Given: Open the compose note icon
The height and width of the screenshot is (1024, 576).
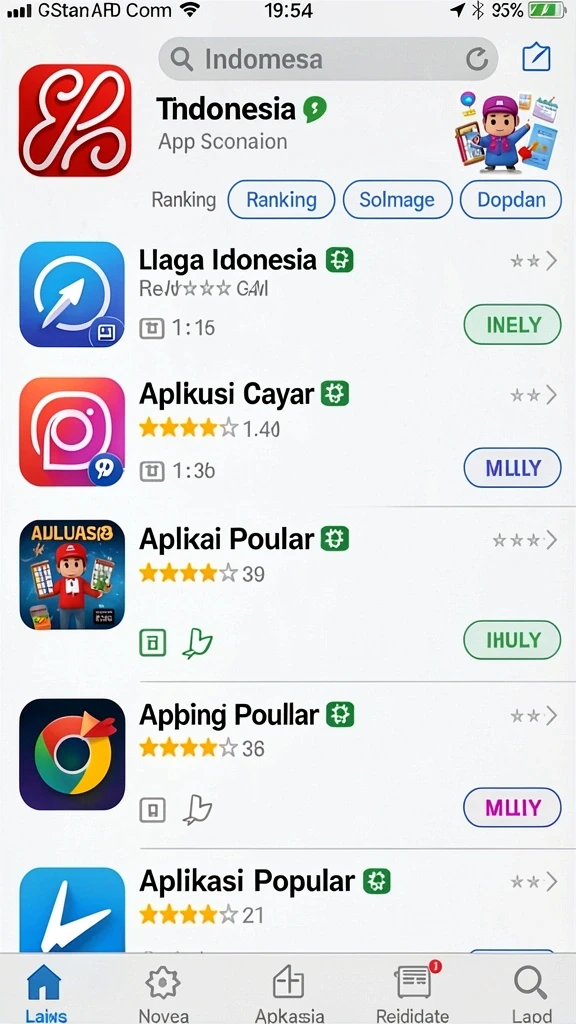Looking at the screenshot, I should [x=537, y=57].
